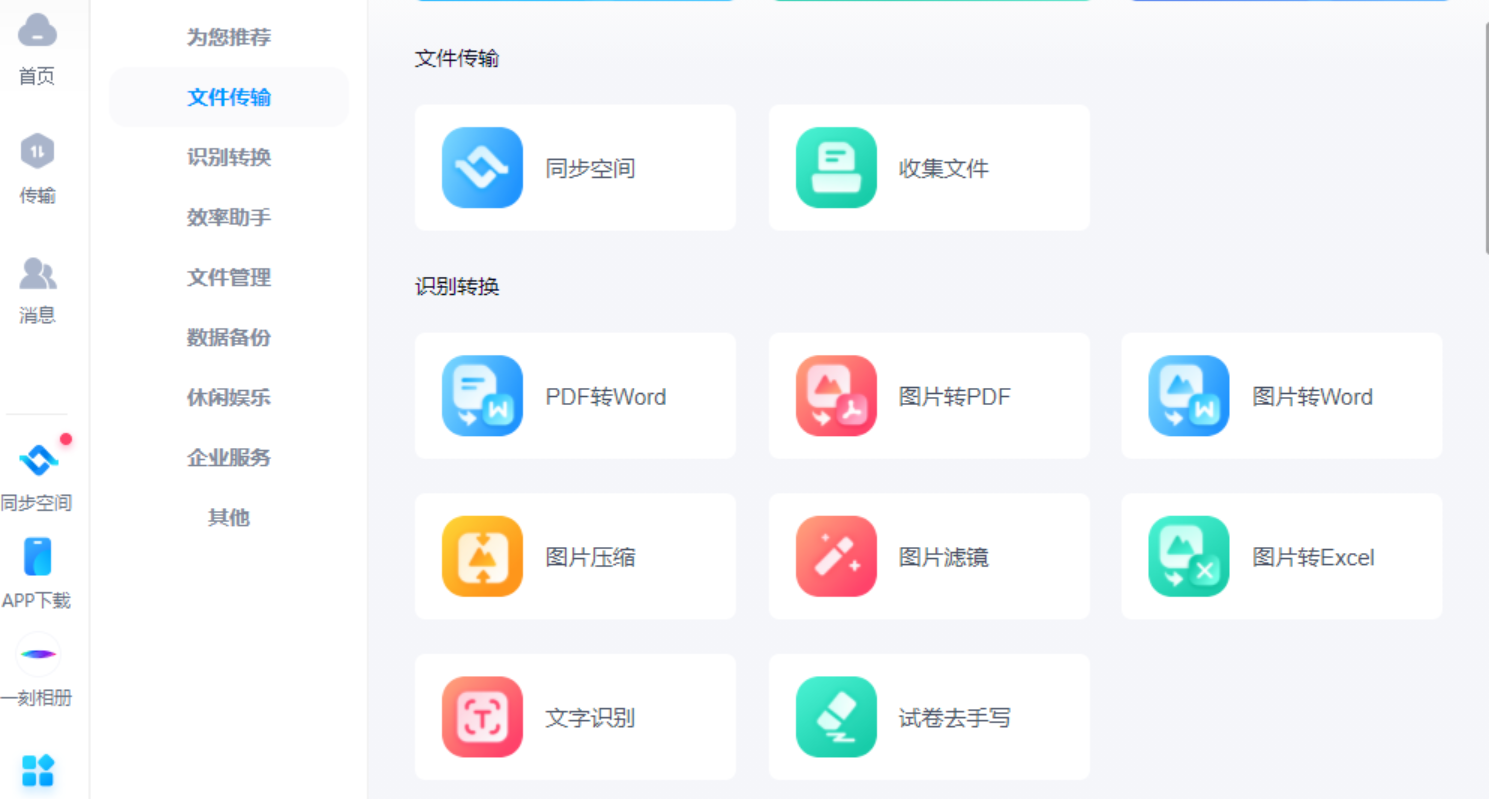Open the 图片转PDF tool

[x=928, y=396]
